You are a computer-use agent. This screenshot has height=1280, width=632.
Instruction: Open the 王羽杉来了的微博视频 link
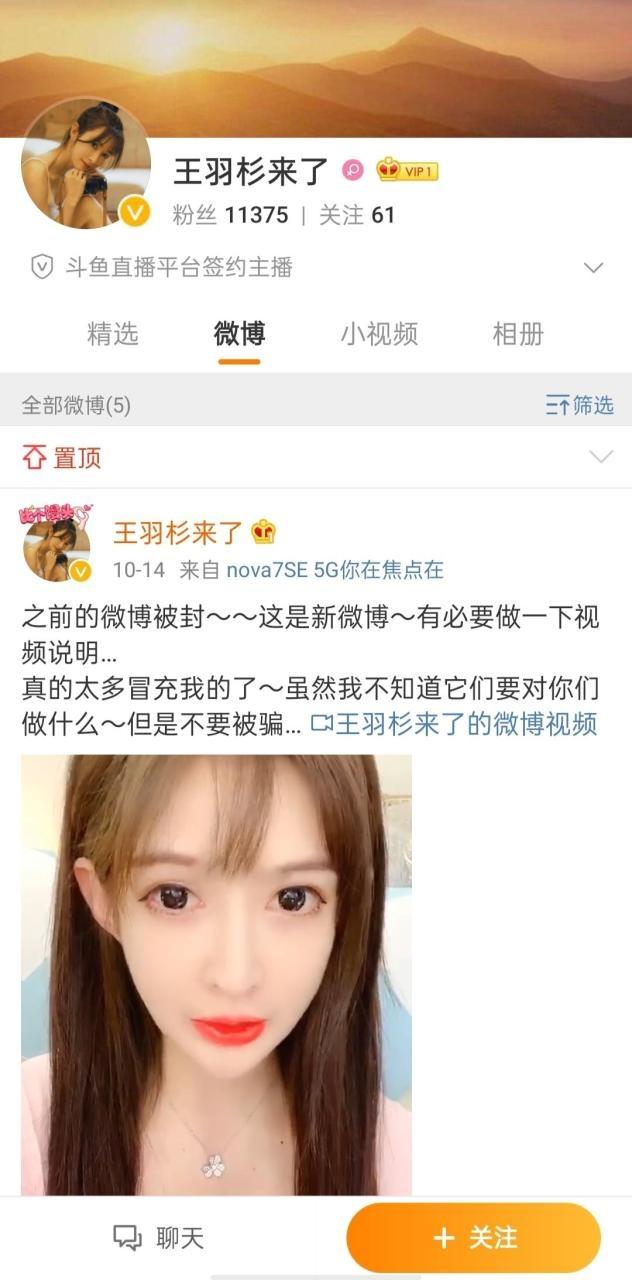click(x=454, y=724)
